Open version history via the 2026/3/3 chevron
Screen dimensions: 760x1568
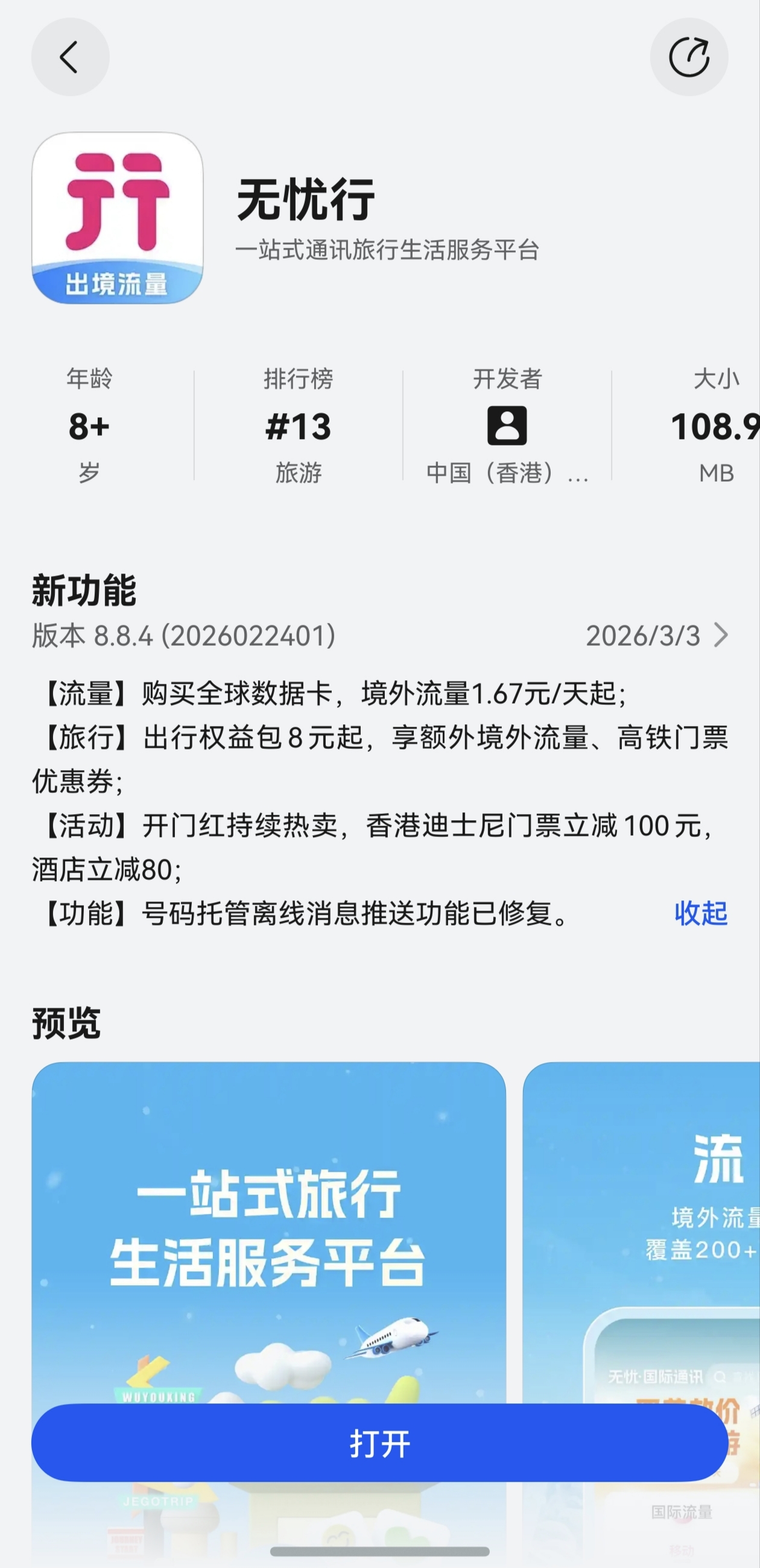721,636
